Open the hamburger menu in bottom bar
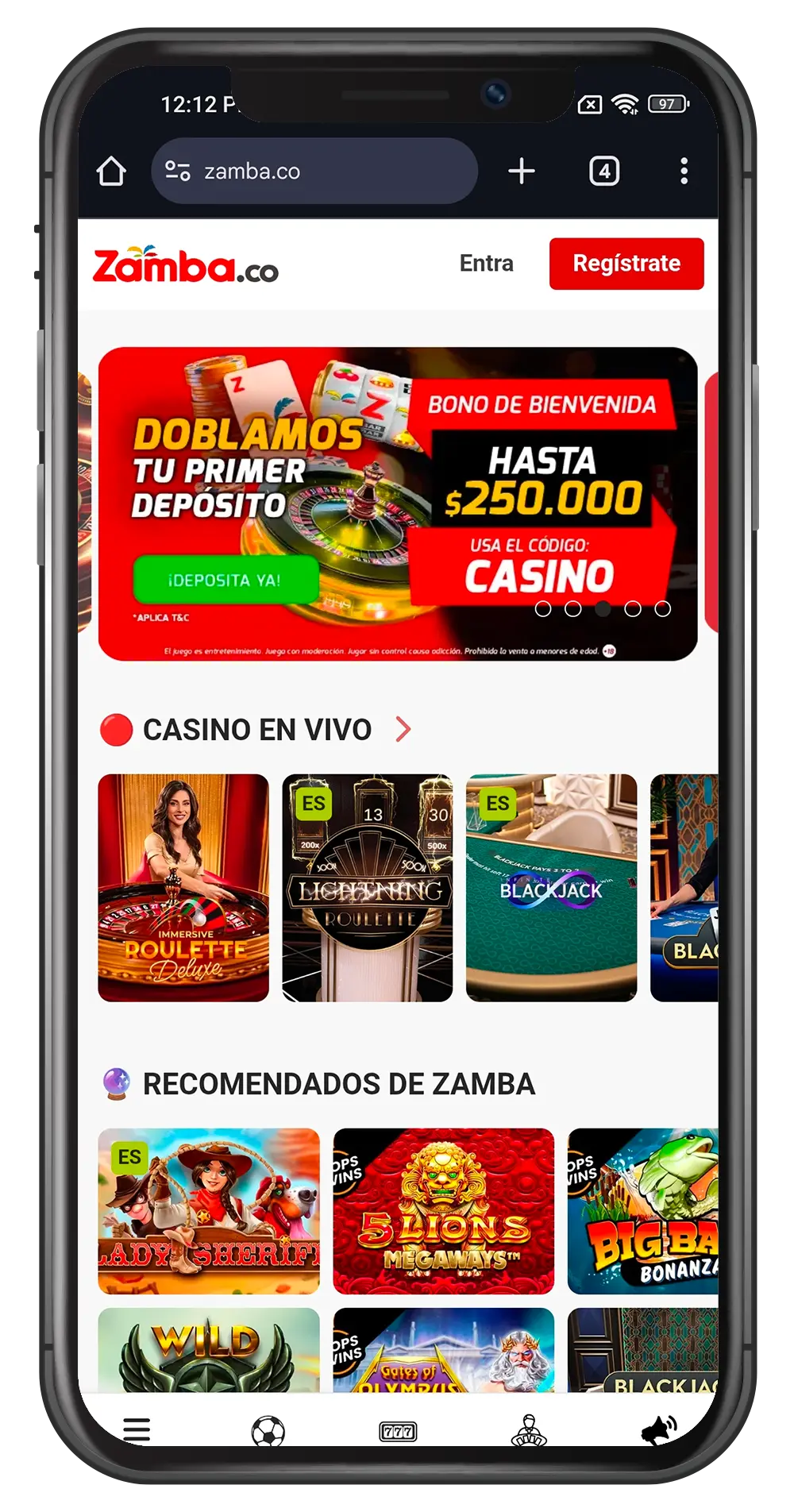 point(137,1429)
